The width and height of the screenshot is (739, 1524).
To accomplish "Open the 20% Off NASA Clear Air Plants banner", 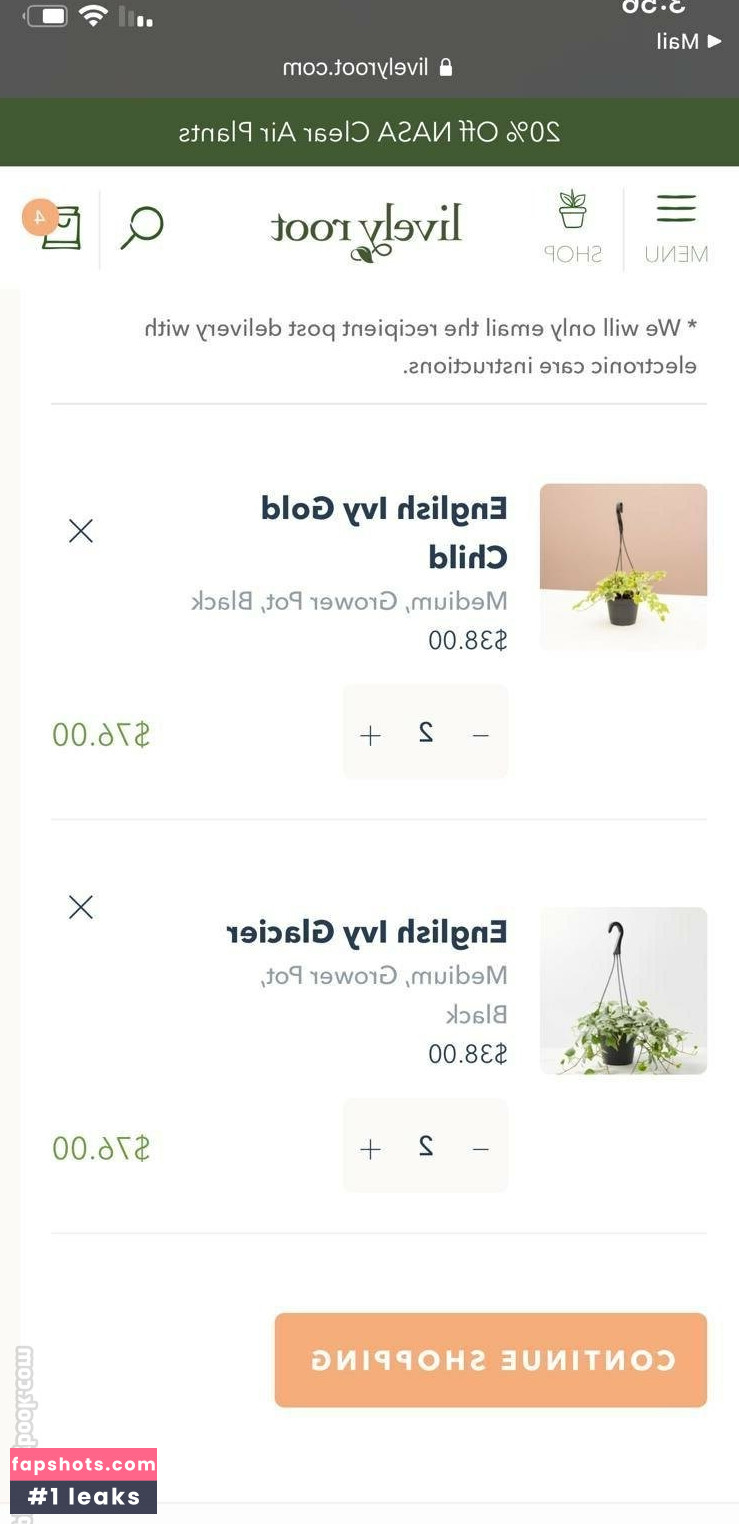I will pyautogui.click(x=369, y=132).
